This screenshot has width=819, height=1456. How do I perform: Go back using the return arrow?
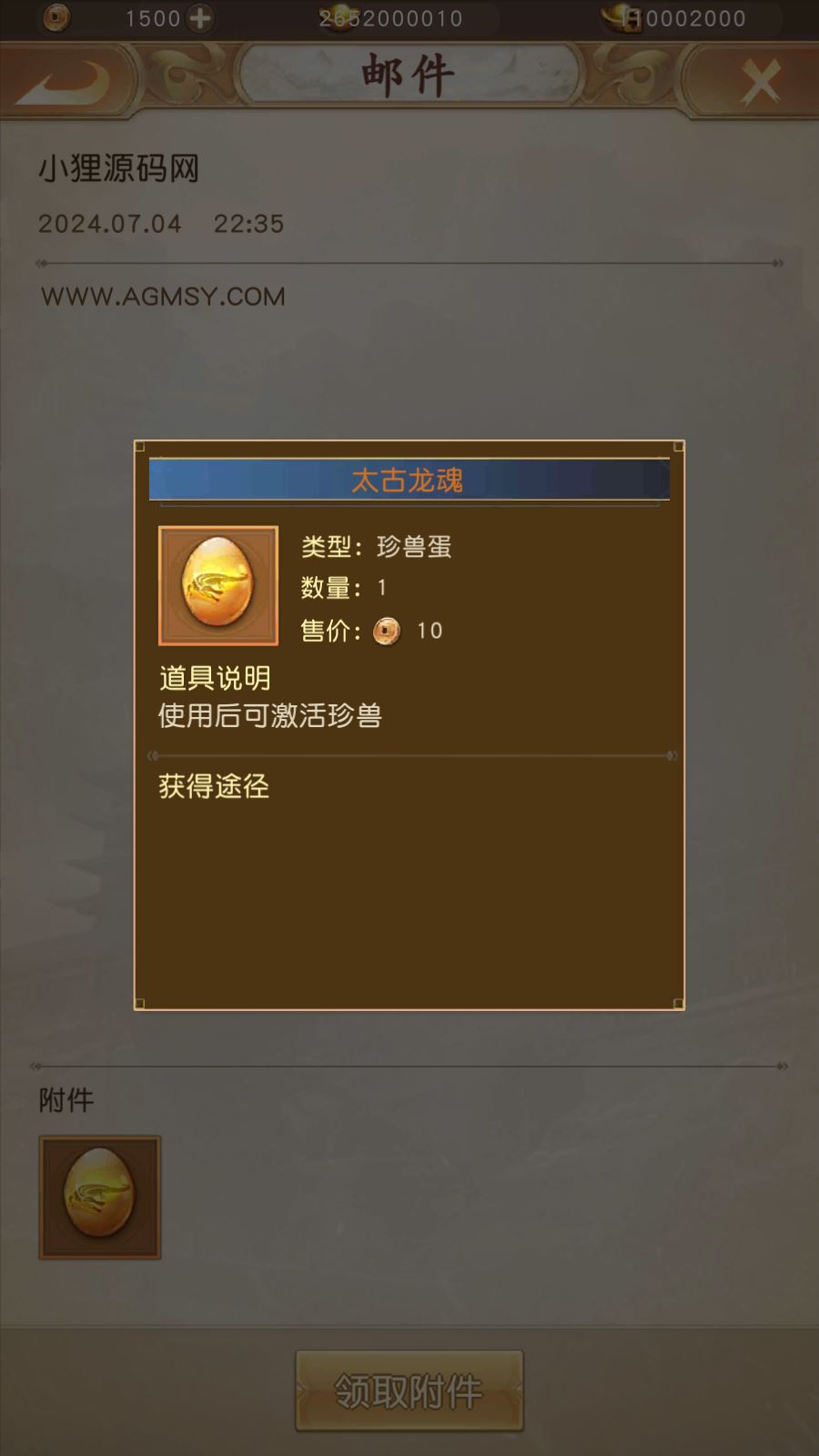pyautogui.click(x=64, y=82)
